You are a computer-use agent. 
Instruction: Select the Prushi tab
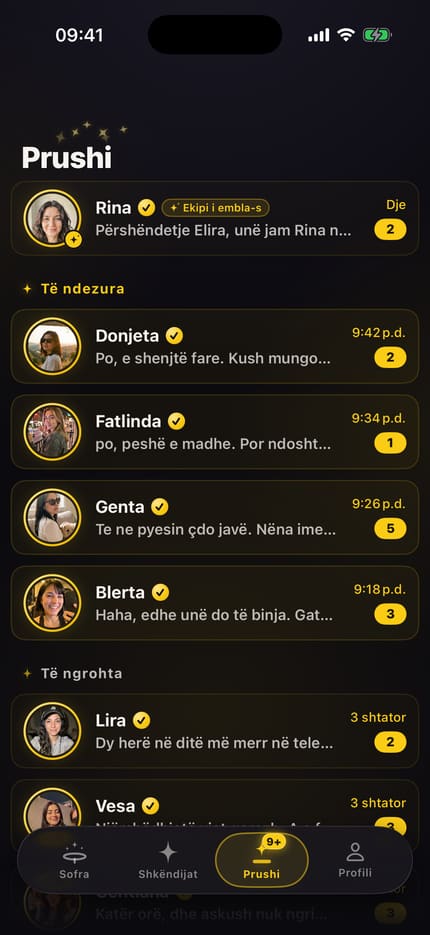point(262,860)
